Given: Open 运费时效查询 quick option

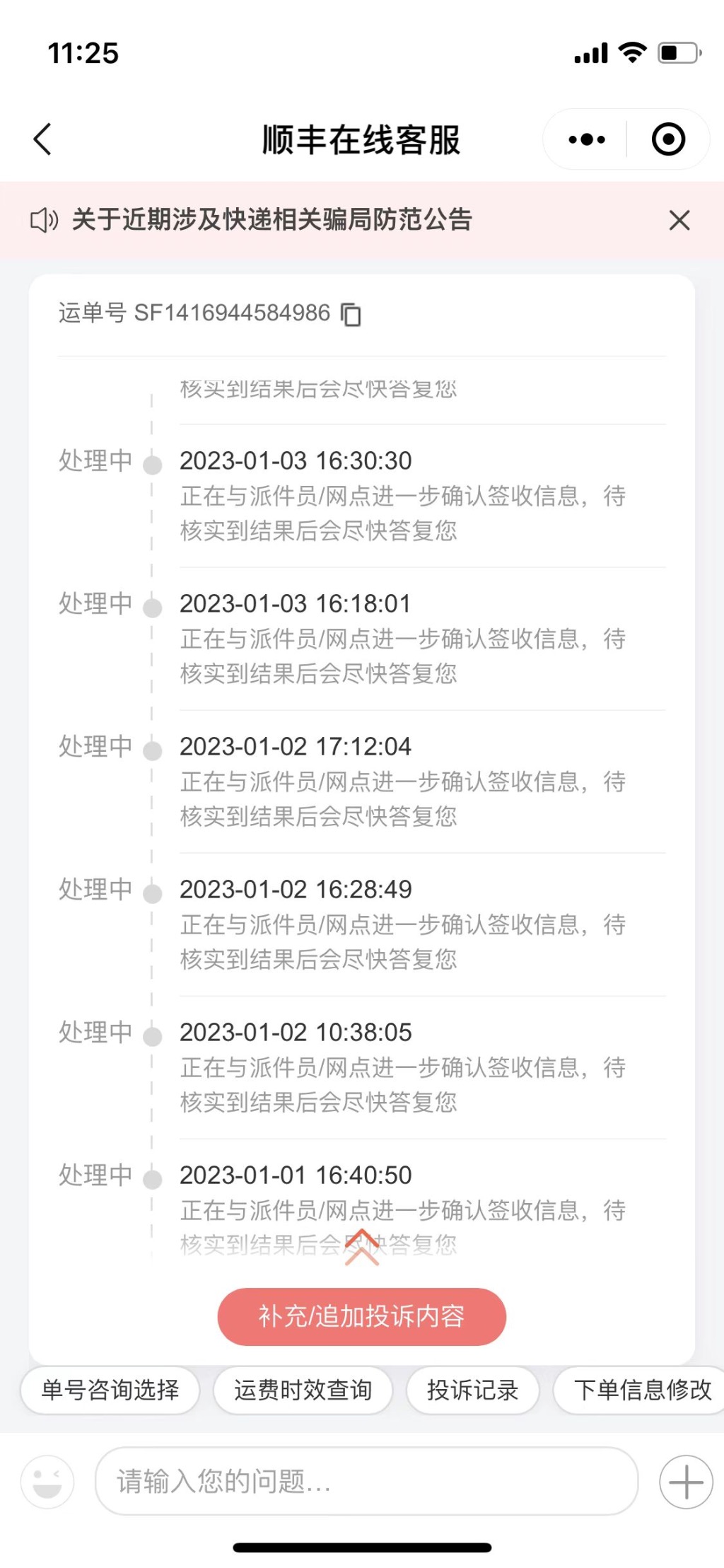Looking at the screenshot, I should [303, 1390].
